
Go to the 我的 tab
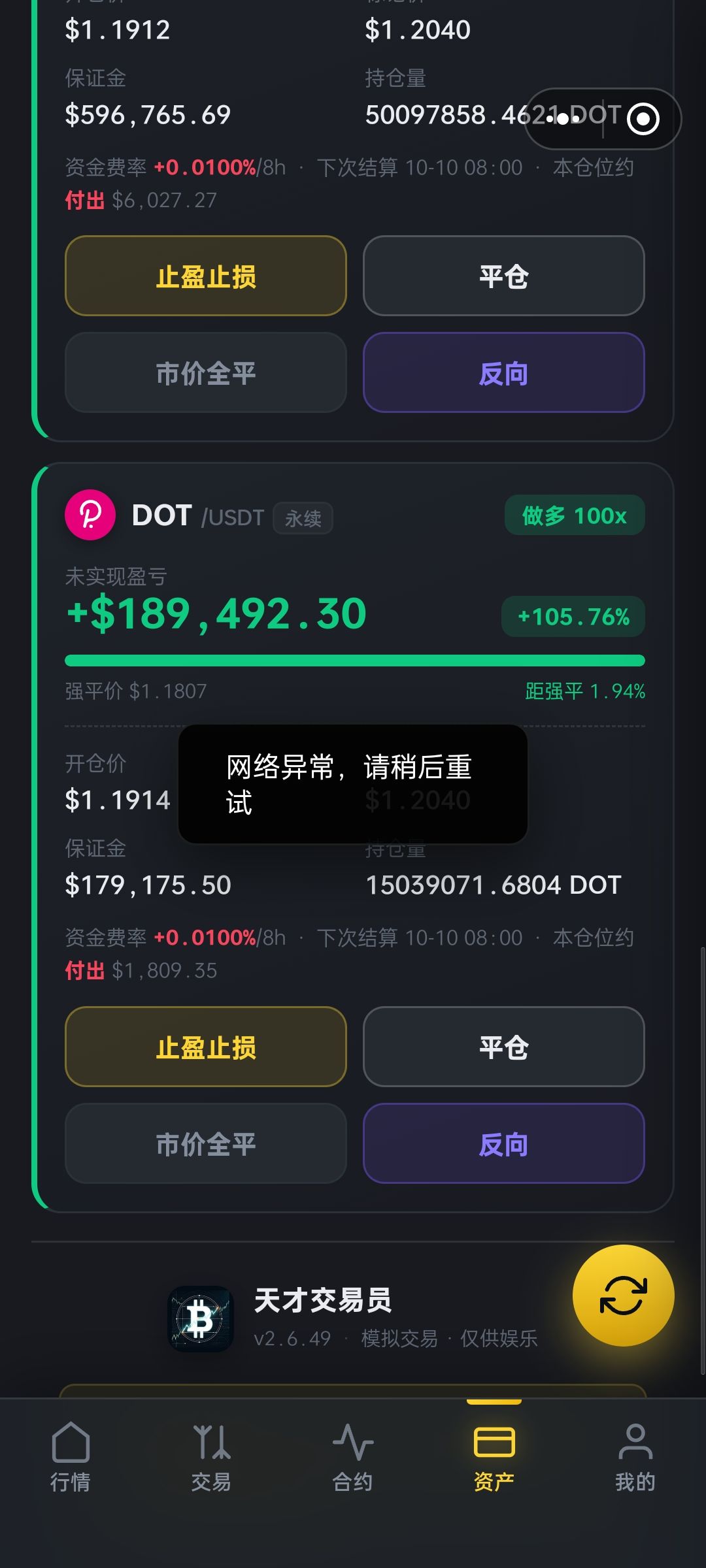click(635, 1456)
